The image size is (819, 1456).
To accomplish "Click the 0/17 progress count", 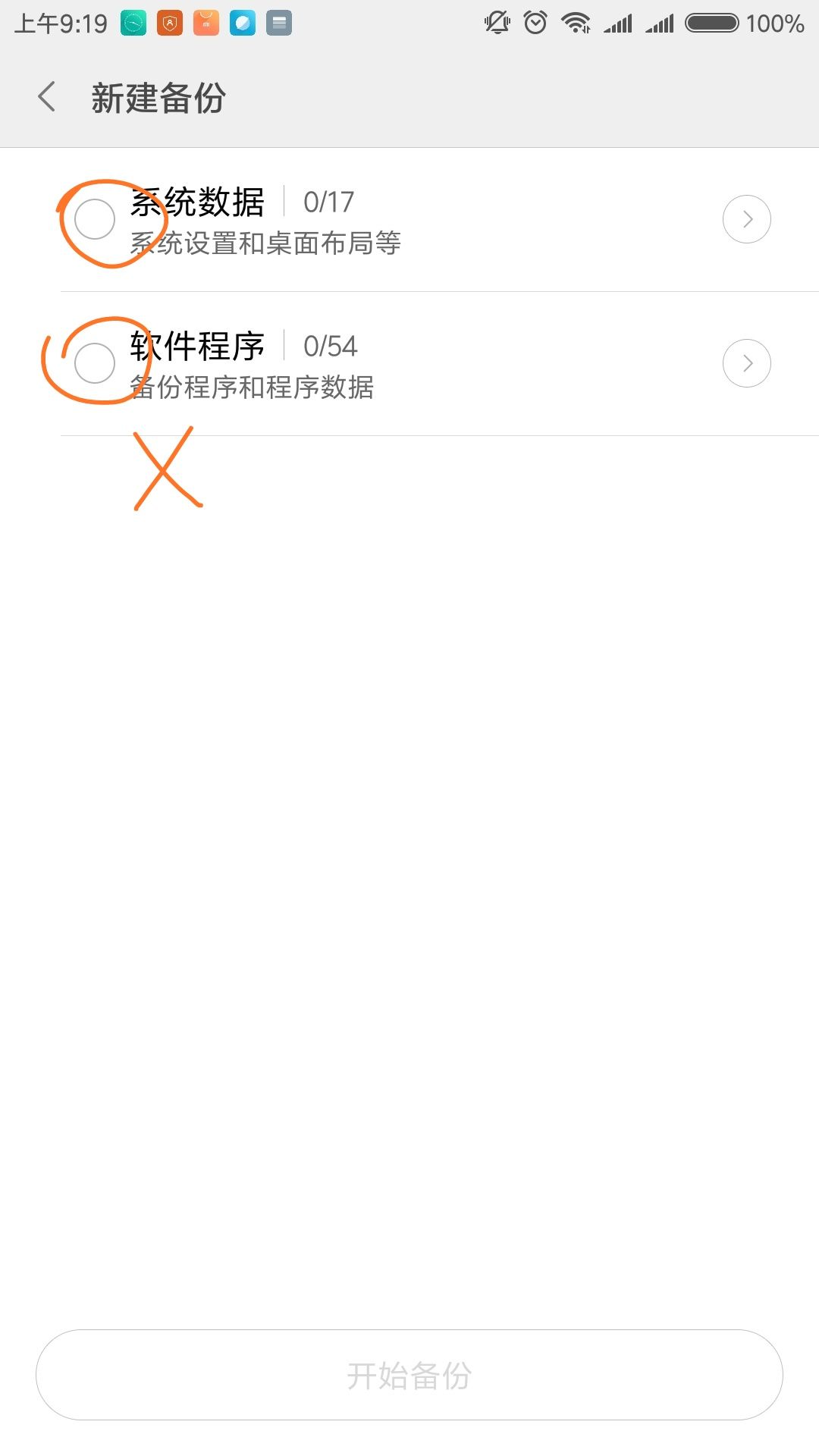I will click(326, 201).
